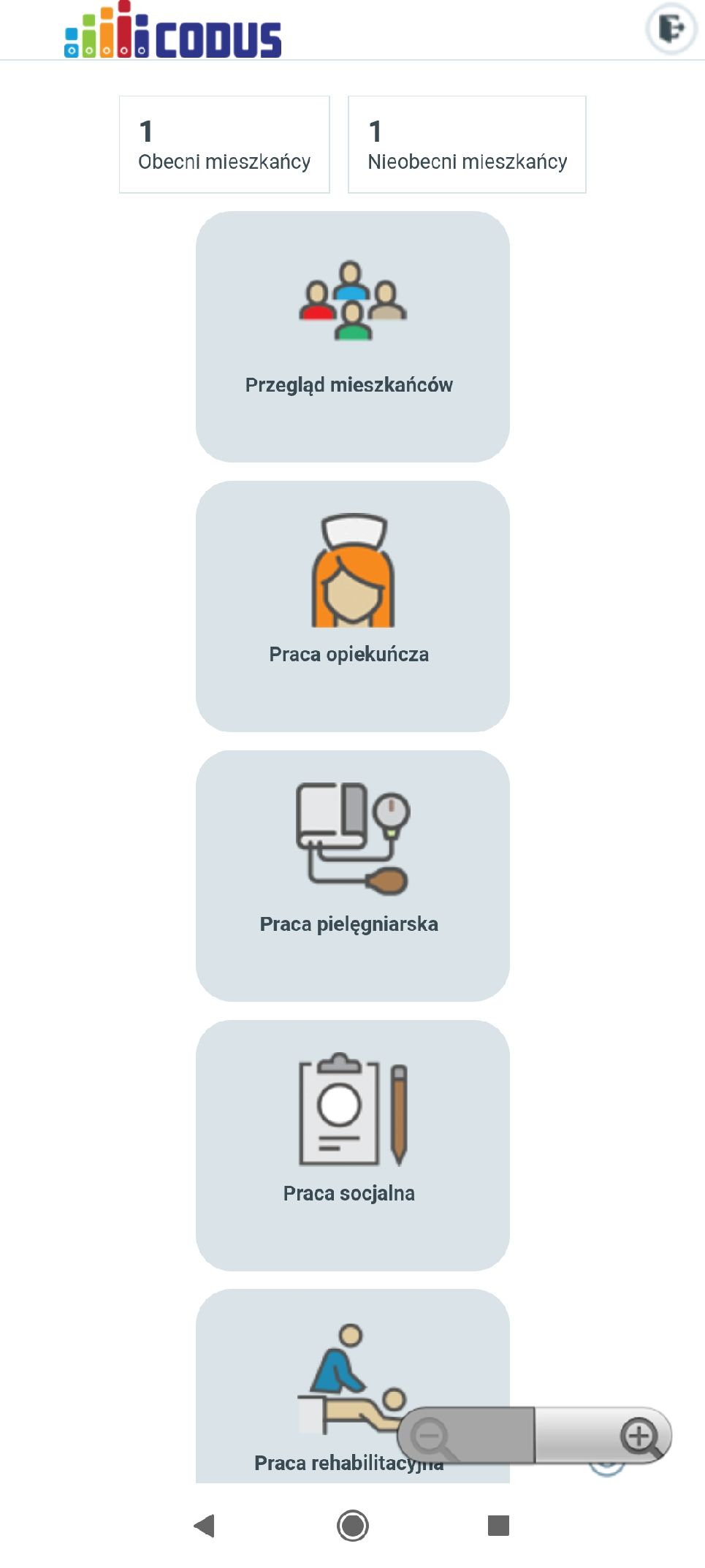This screenshot has height=1568, width=705.
Task: Go back using the system back button
Action: point(205,1526)
